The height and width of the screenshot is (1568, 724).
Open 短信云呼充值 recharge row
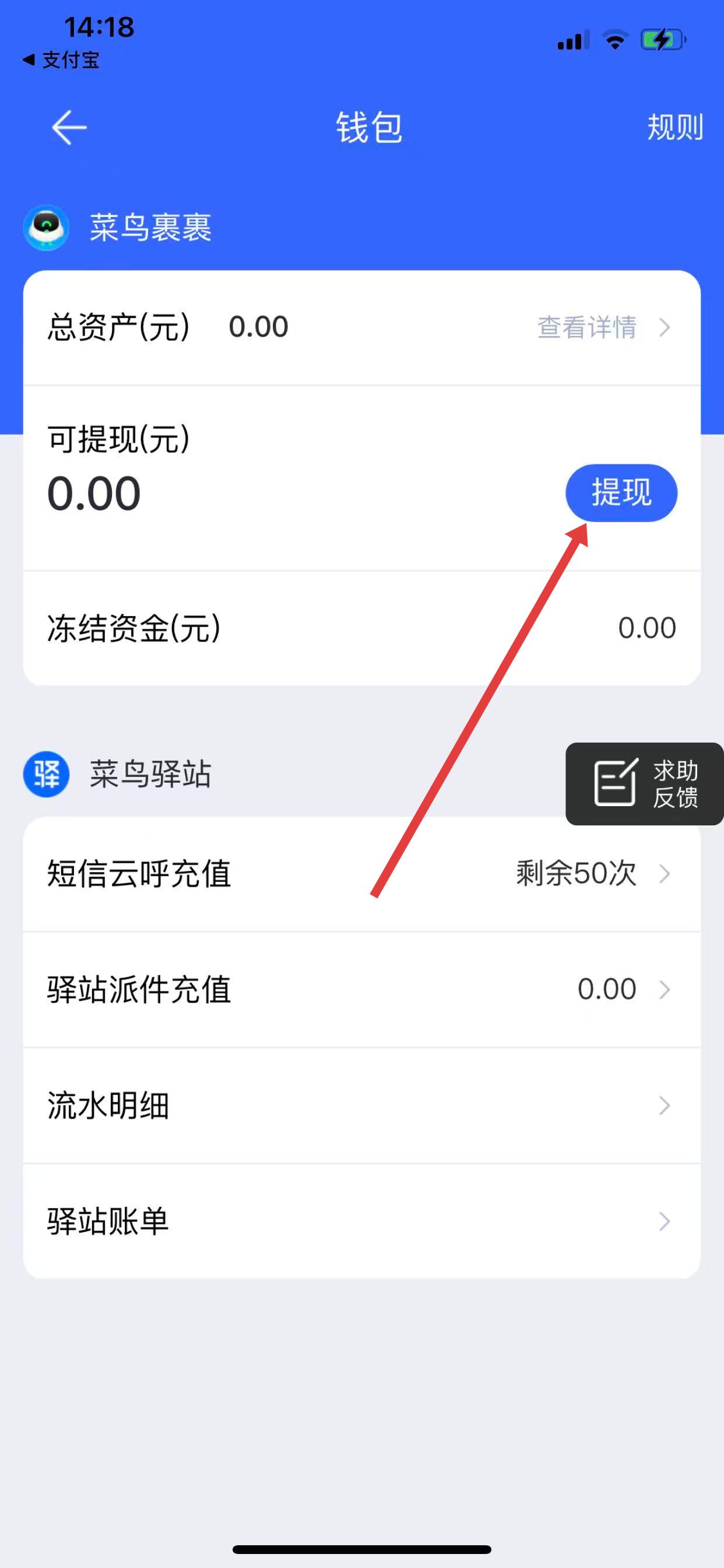tap(361, 874)
